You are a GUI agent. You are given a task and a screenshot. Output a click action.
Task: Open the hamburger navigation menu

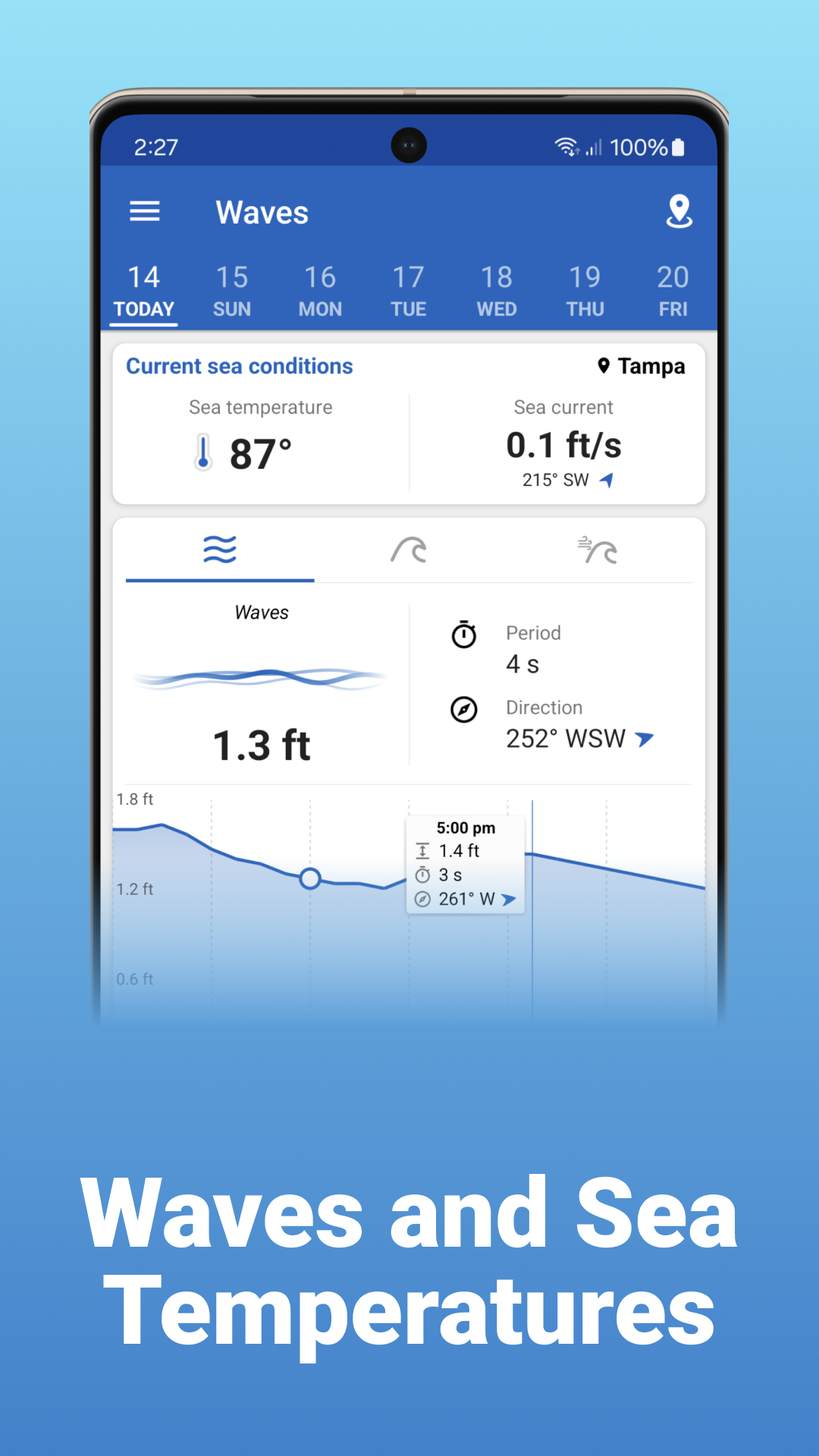tap(144, 212)
